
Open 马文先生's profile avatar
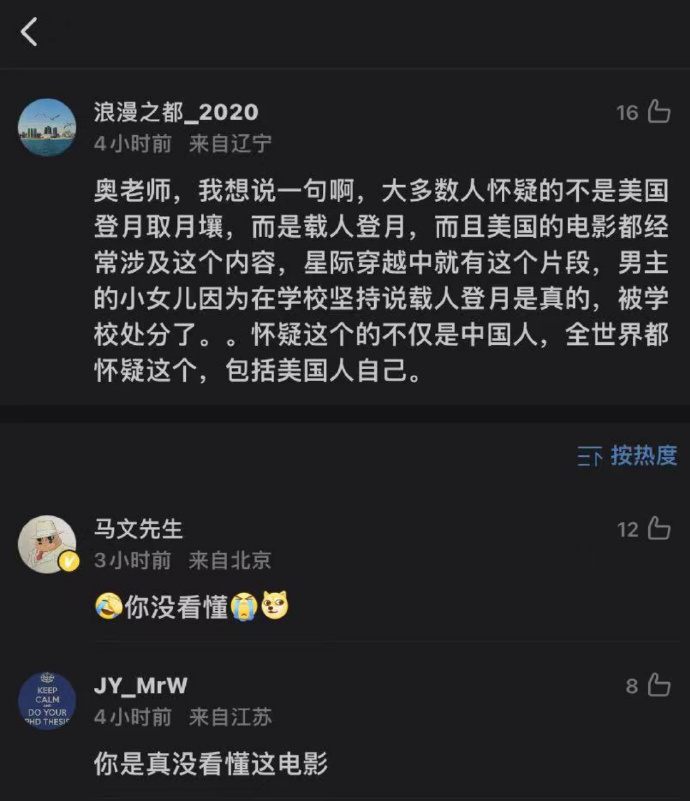47,545
